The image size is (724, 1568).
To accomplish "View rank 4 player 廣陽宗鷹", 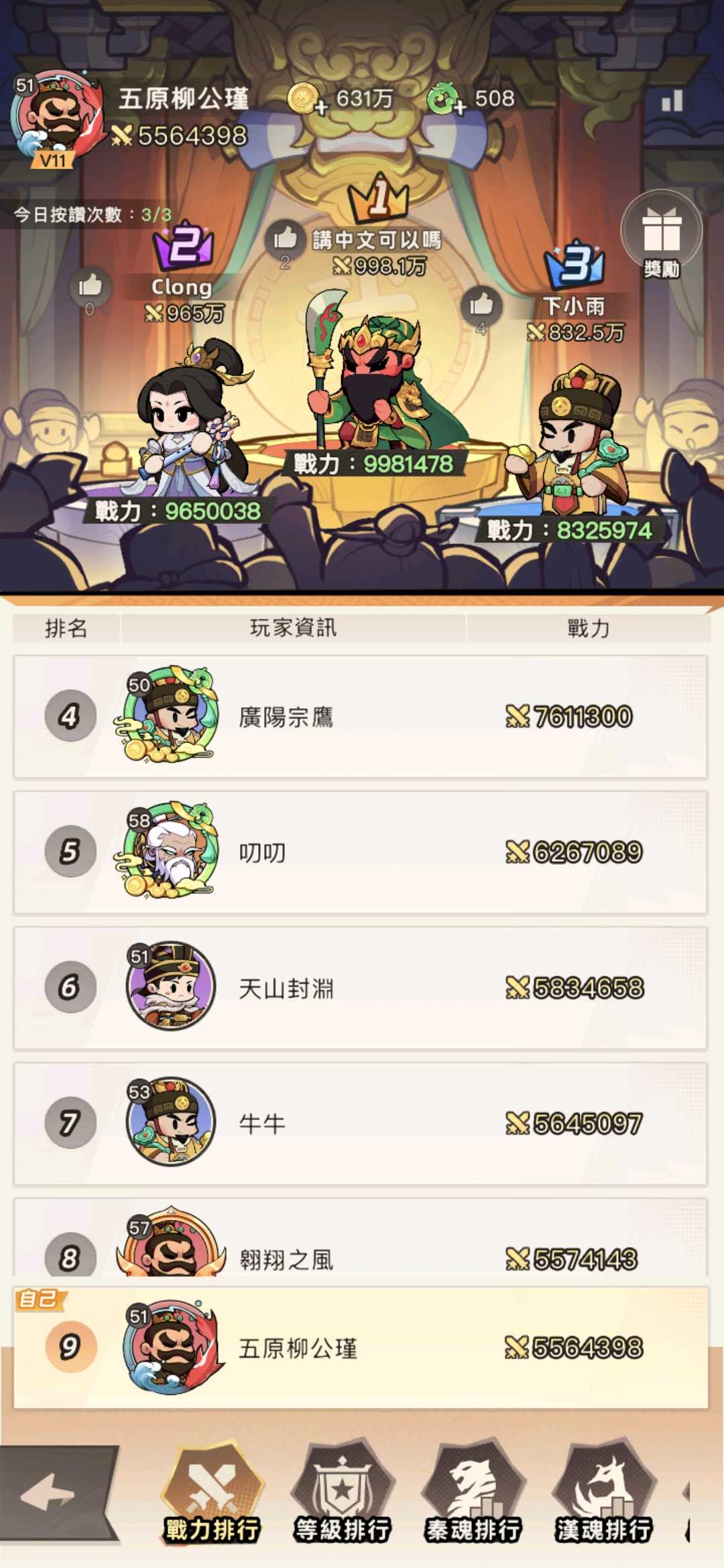I will pos(361,717).
